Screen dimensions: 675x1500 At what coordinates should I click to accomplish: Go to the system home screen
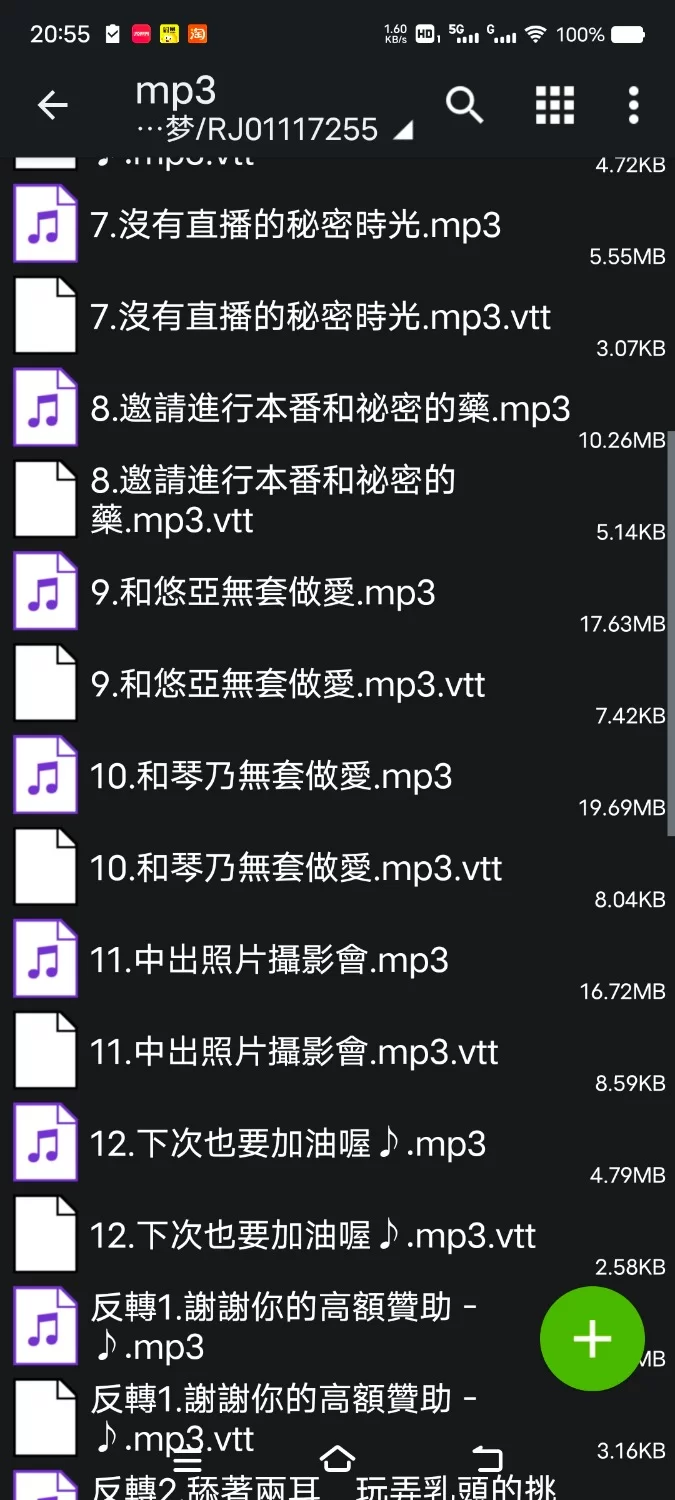337,1459
